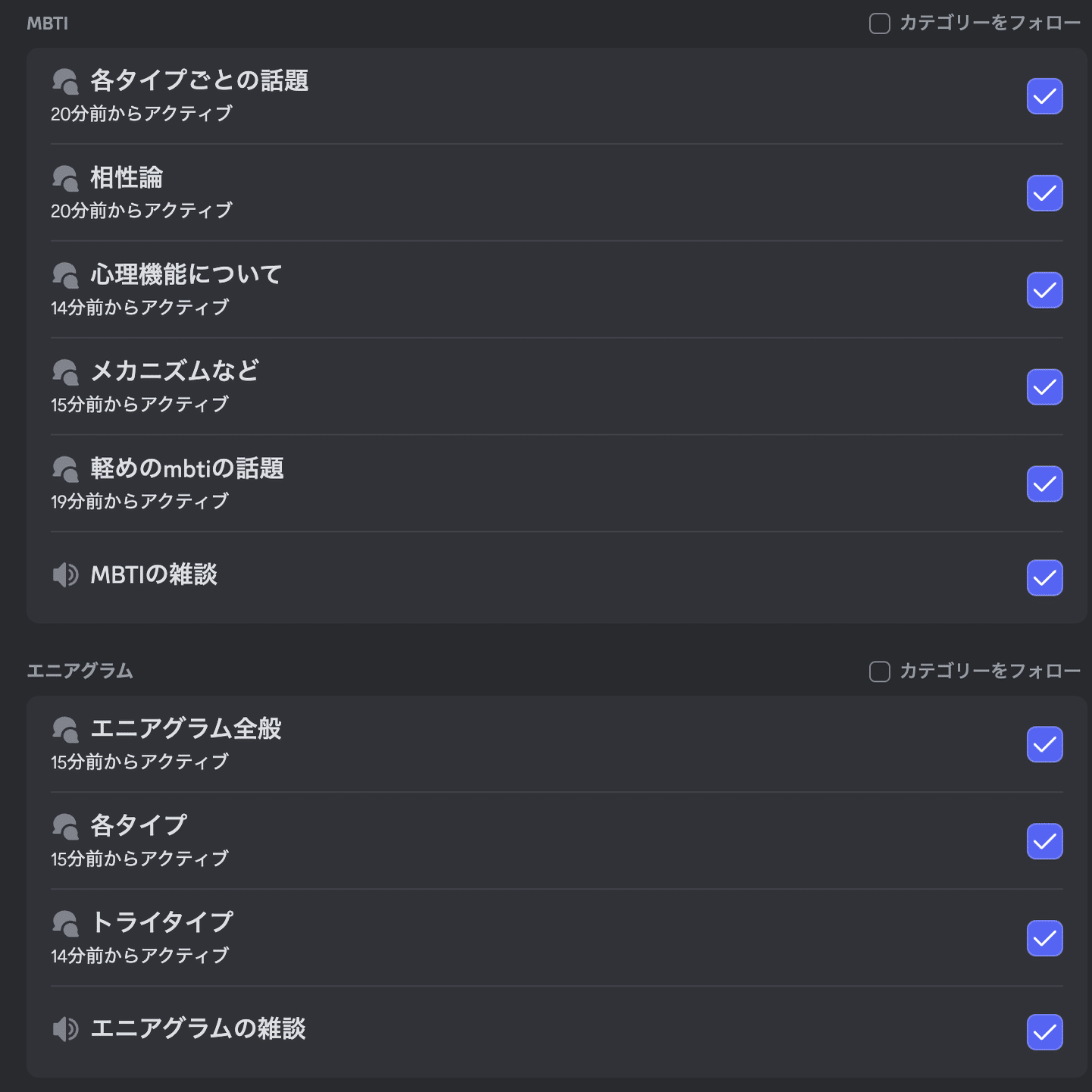Untick the エニアグラム全般 channel checkbox
The image size is (1092, 1092).
1044,744
